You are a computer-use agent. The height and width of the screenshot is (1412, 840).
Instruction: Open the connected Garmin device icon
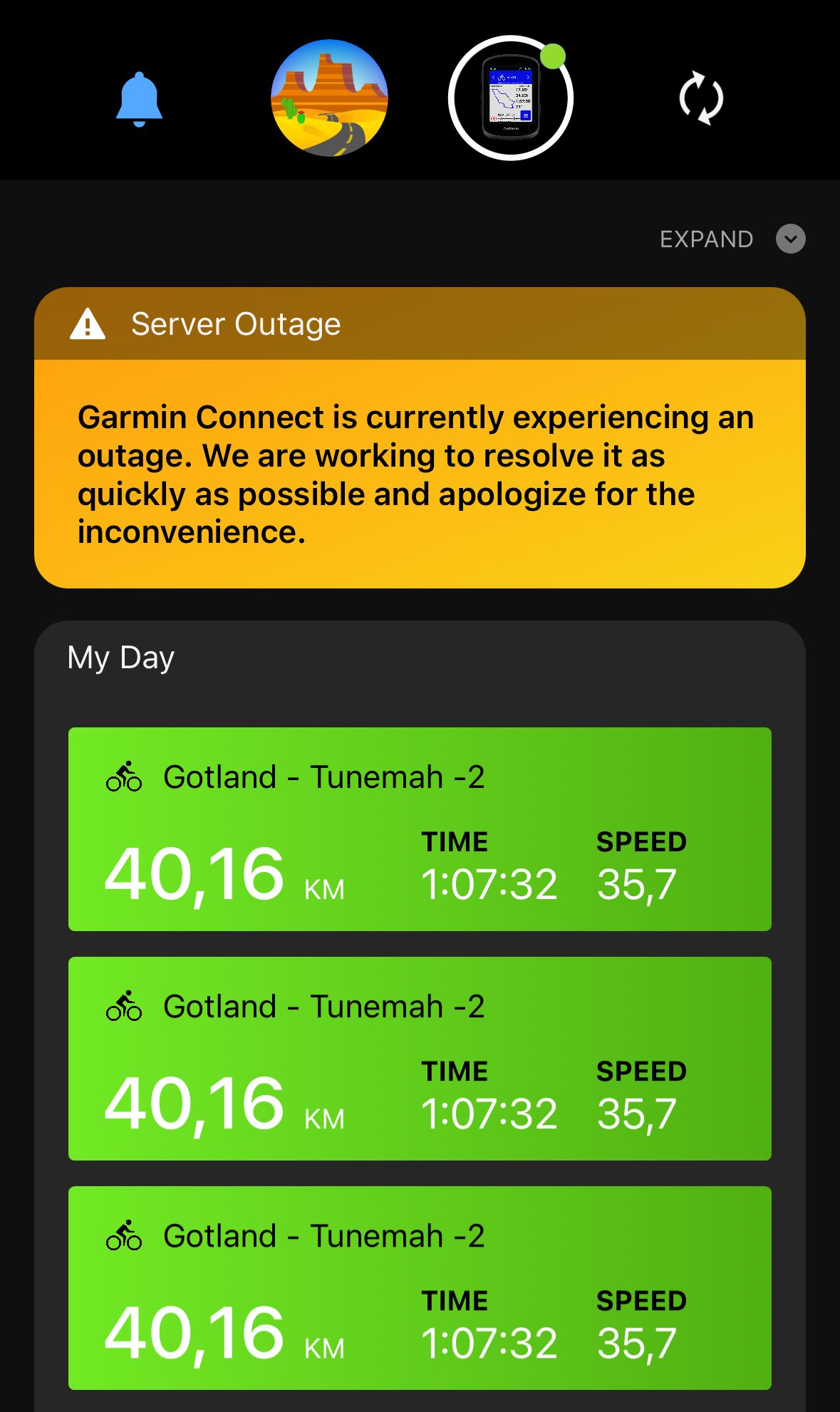[x=510, y=98]
